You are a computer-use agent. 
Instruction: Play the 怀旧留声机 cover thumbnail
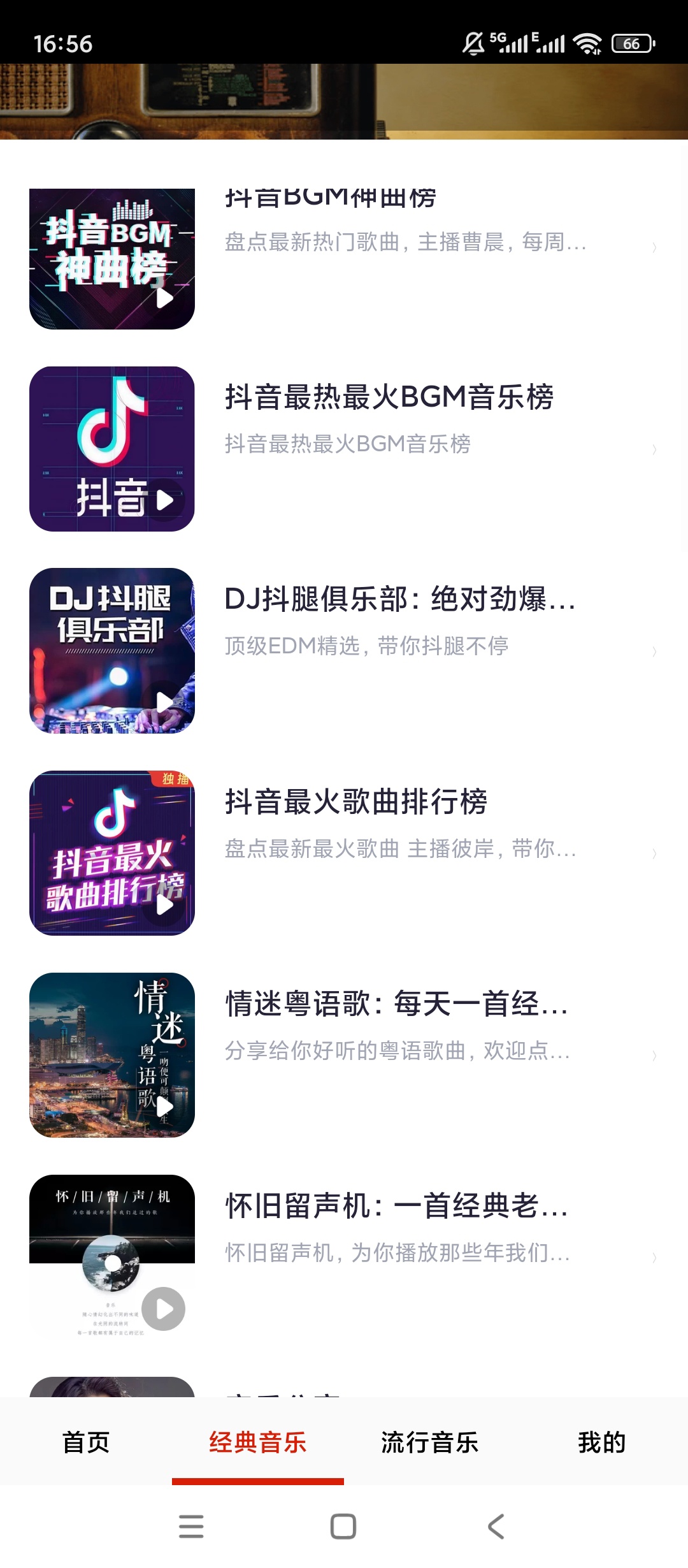(112, 1257)
